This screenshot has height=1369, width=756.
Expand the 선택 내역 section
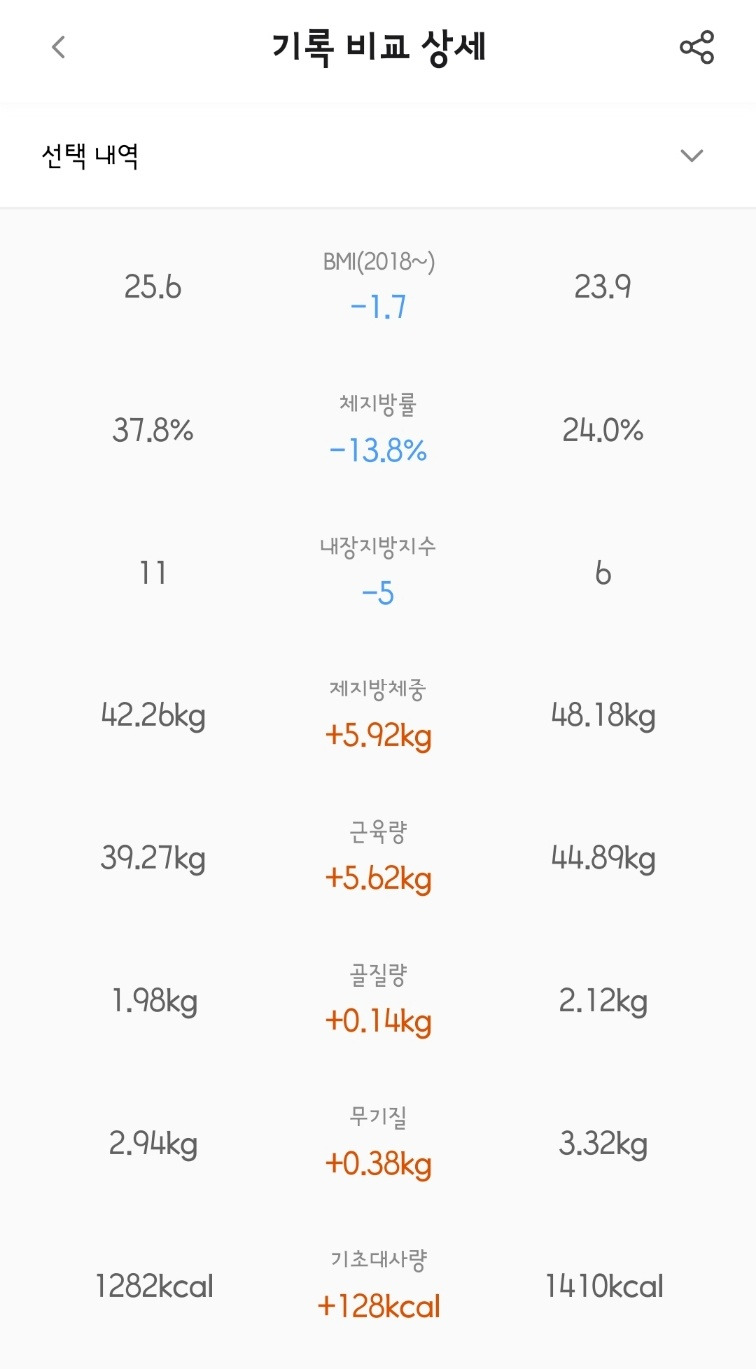pyautogui.click(x=691, y=155)
